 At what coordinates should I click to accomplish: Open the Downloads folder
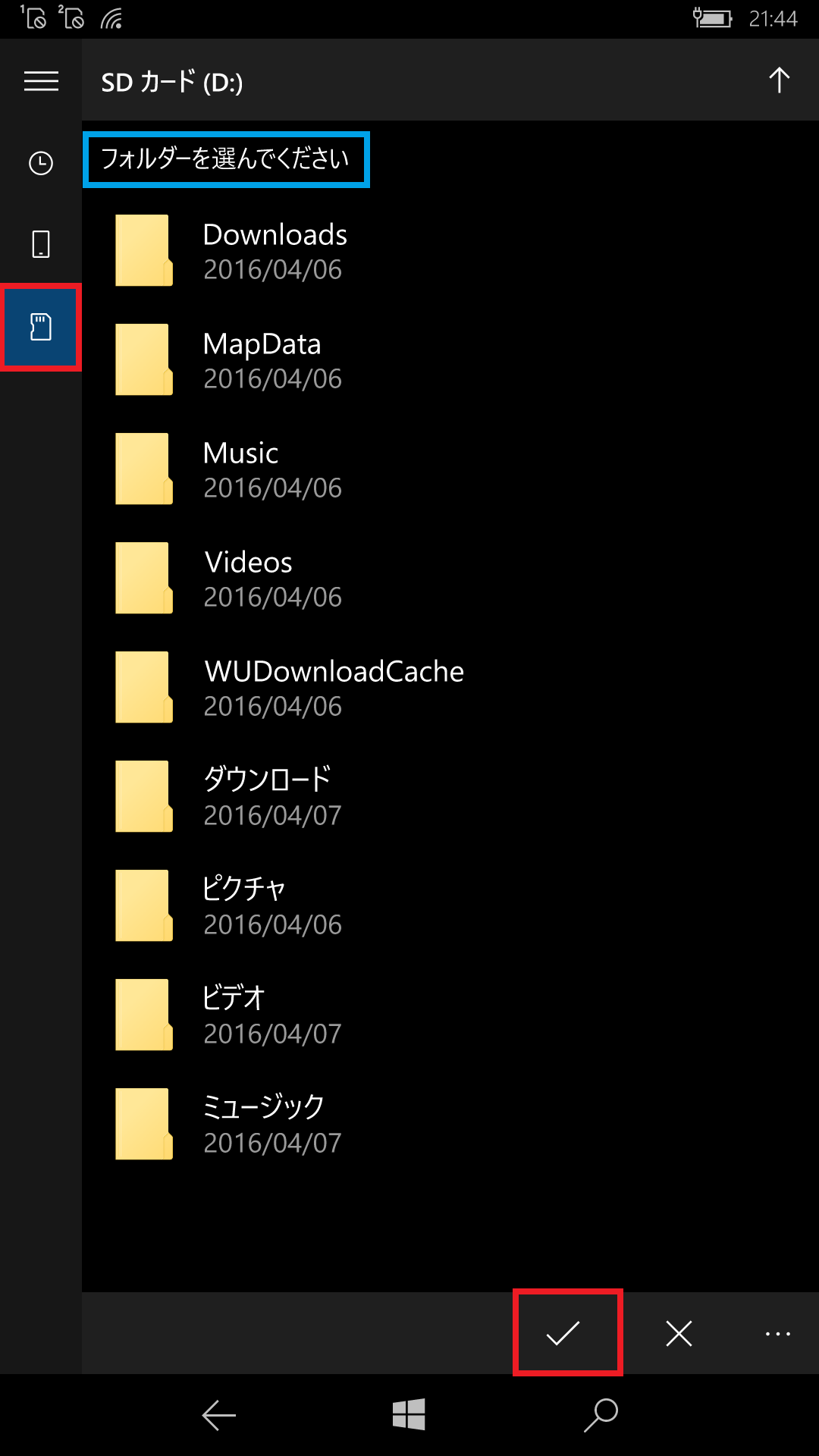click(450, 251)
